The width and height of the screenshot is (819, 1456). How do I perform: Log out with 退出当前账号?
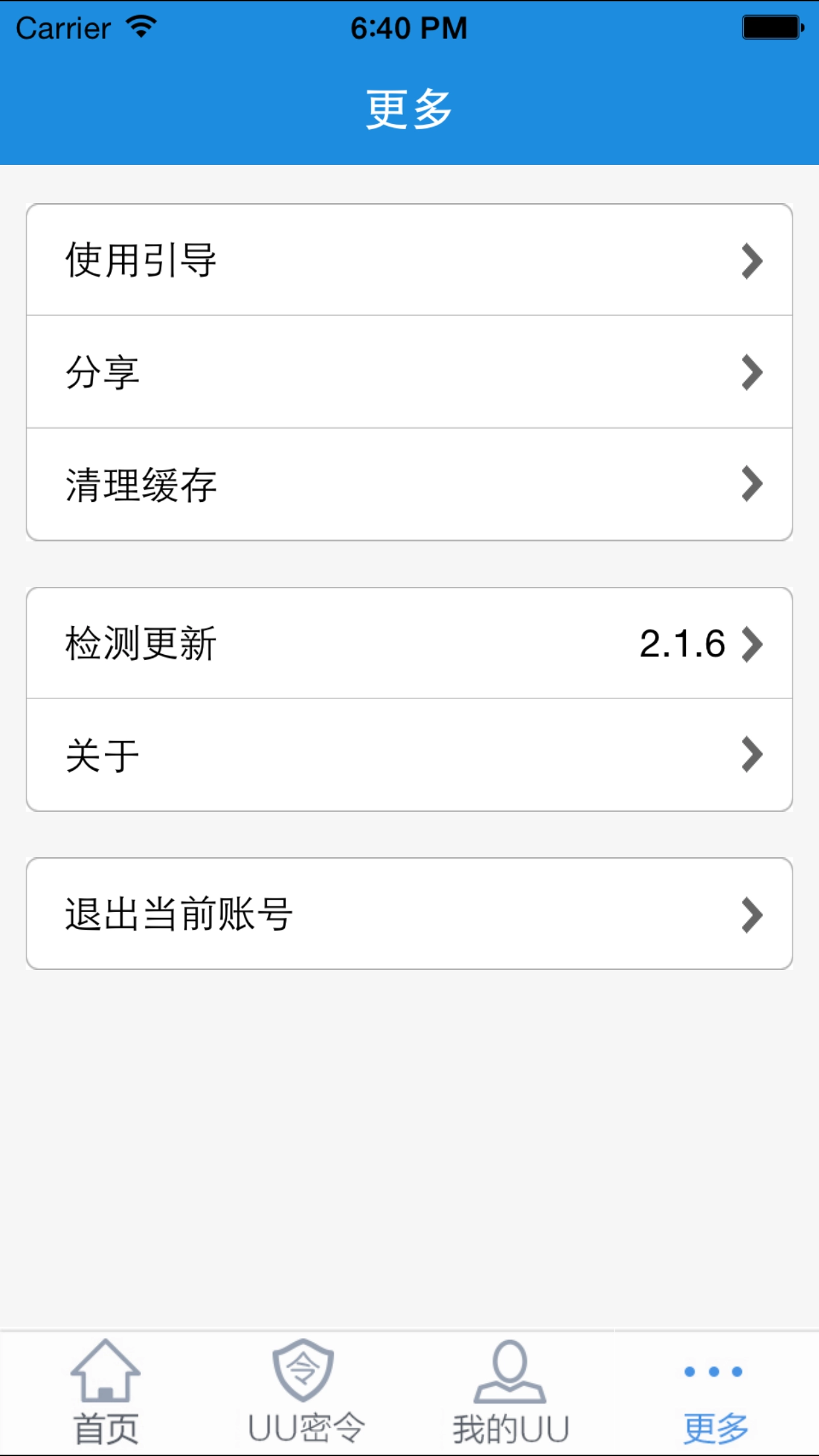(409, 914)
